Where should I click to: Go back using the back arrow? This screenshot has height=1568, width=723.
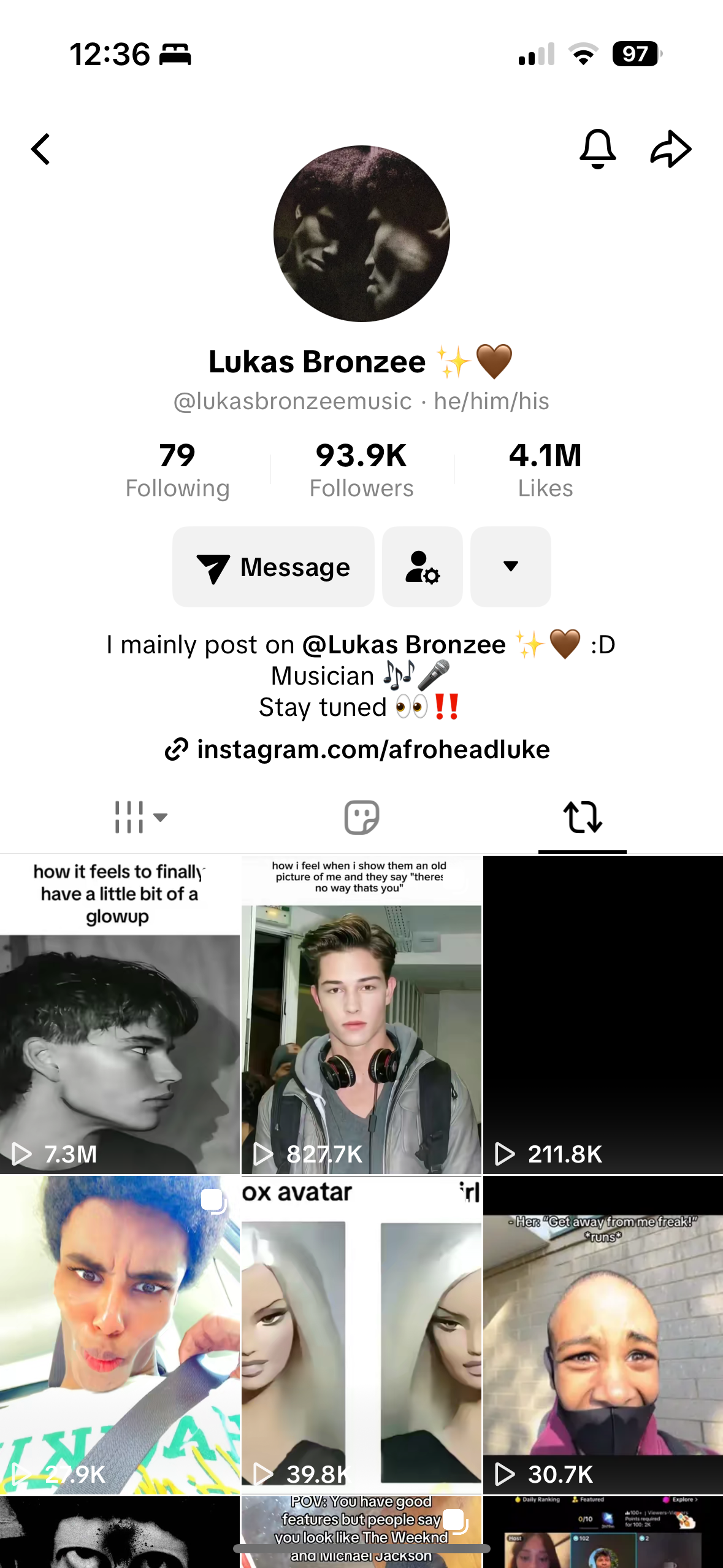tap(40, 149)
